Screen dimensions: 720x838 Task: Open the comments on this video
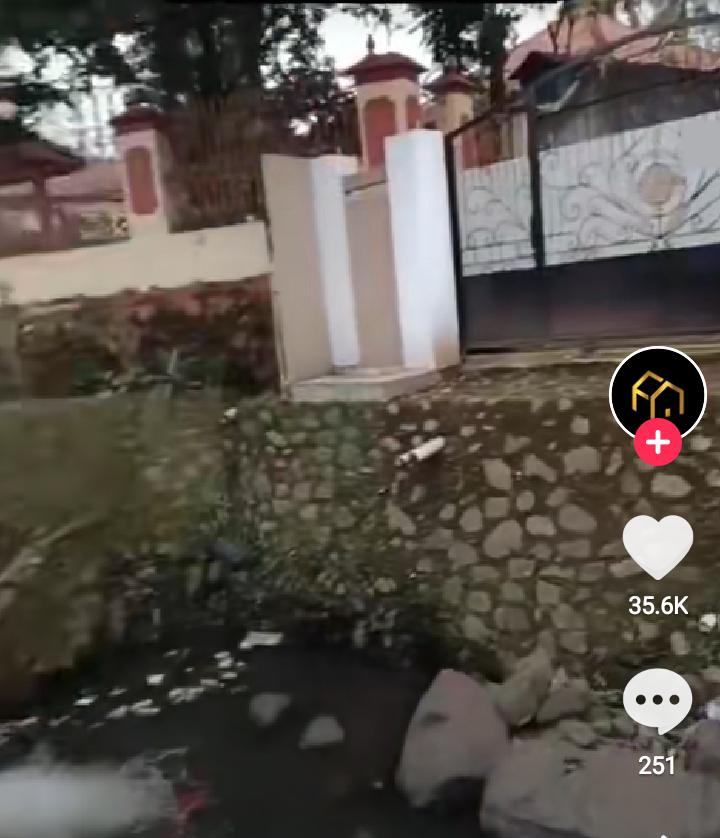point(657,702)
